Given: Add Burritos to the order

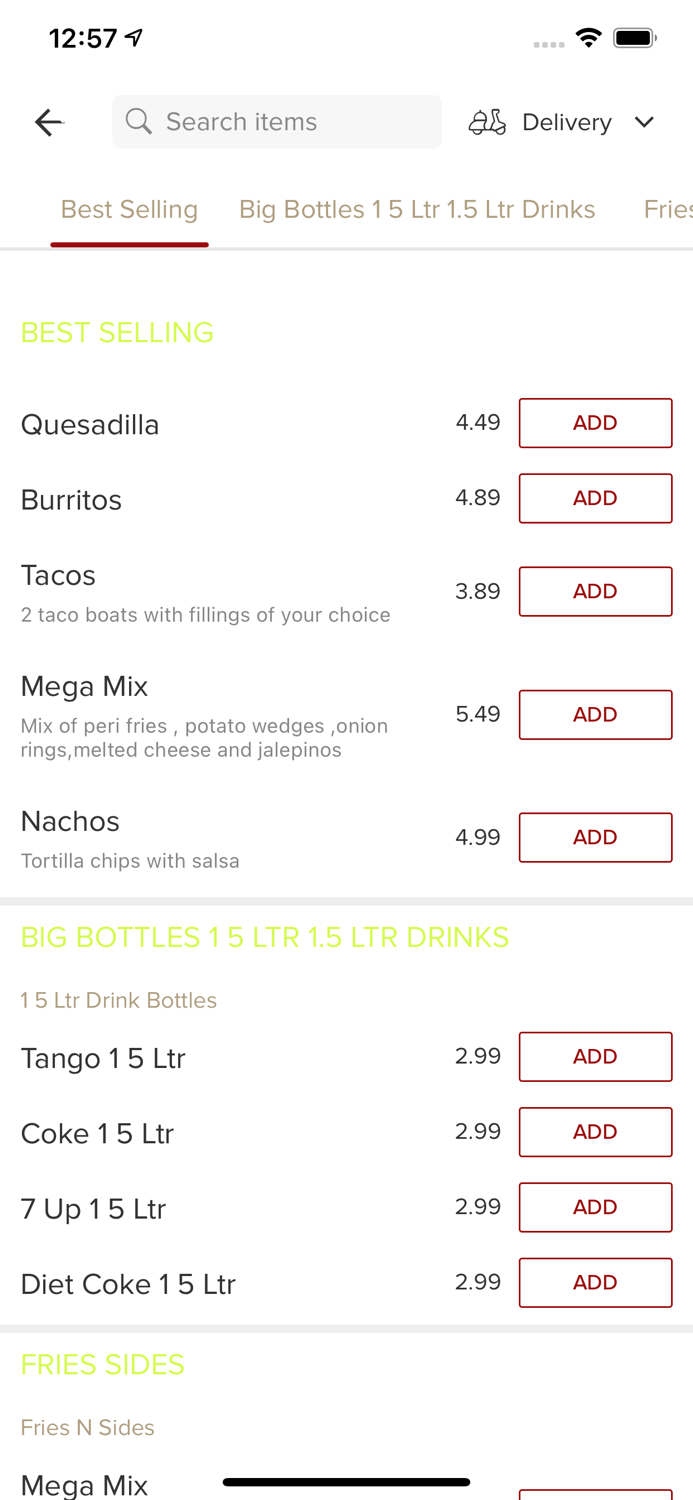Looking at the screenshot, I should (595, 498).
